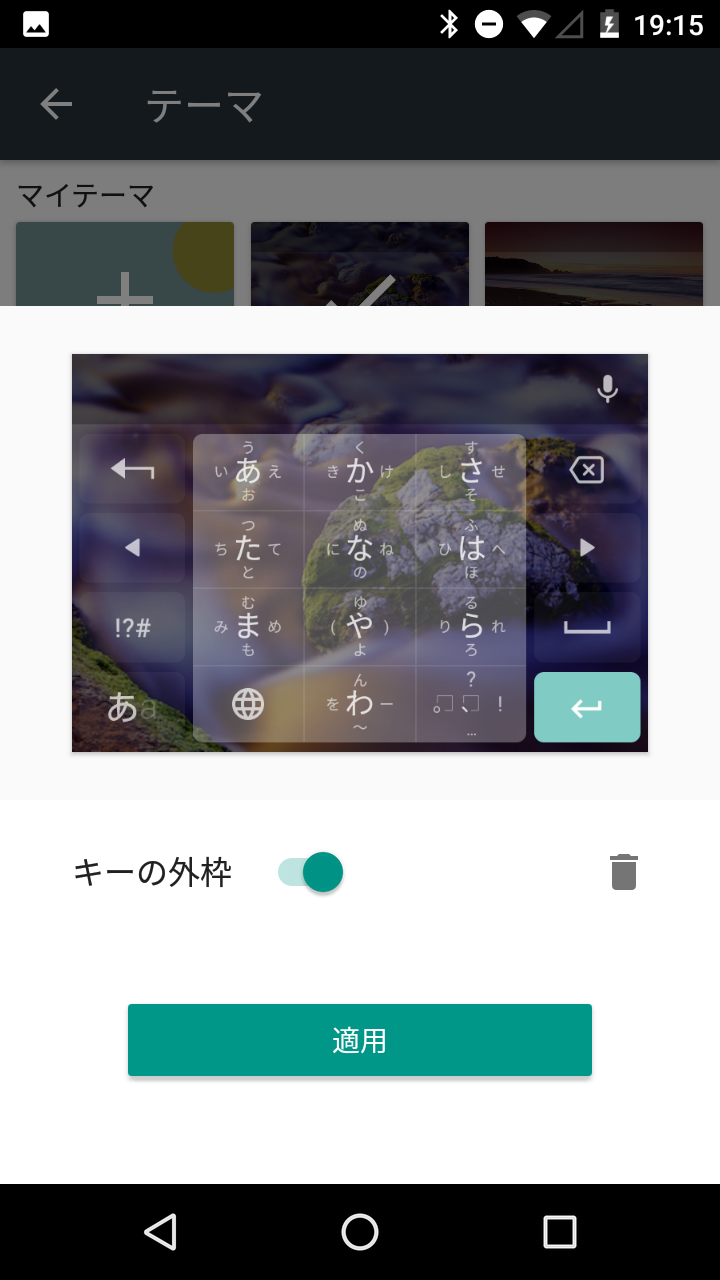Viewport: 720px width, 1280px height.
Task: Apply the theme with 適用 button
Action: point(360,1040)
